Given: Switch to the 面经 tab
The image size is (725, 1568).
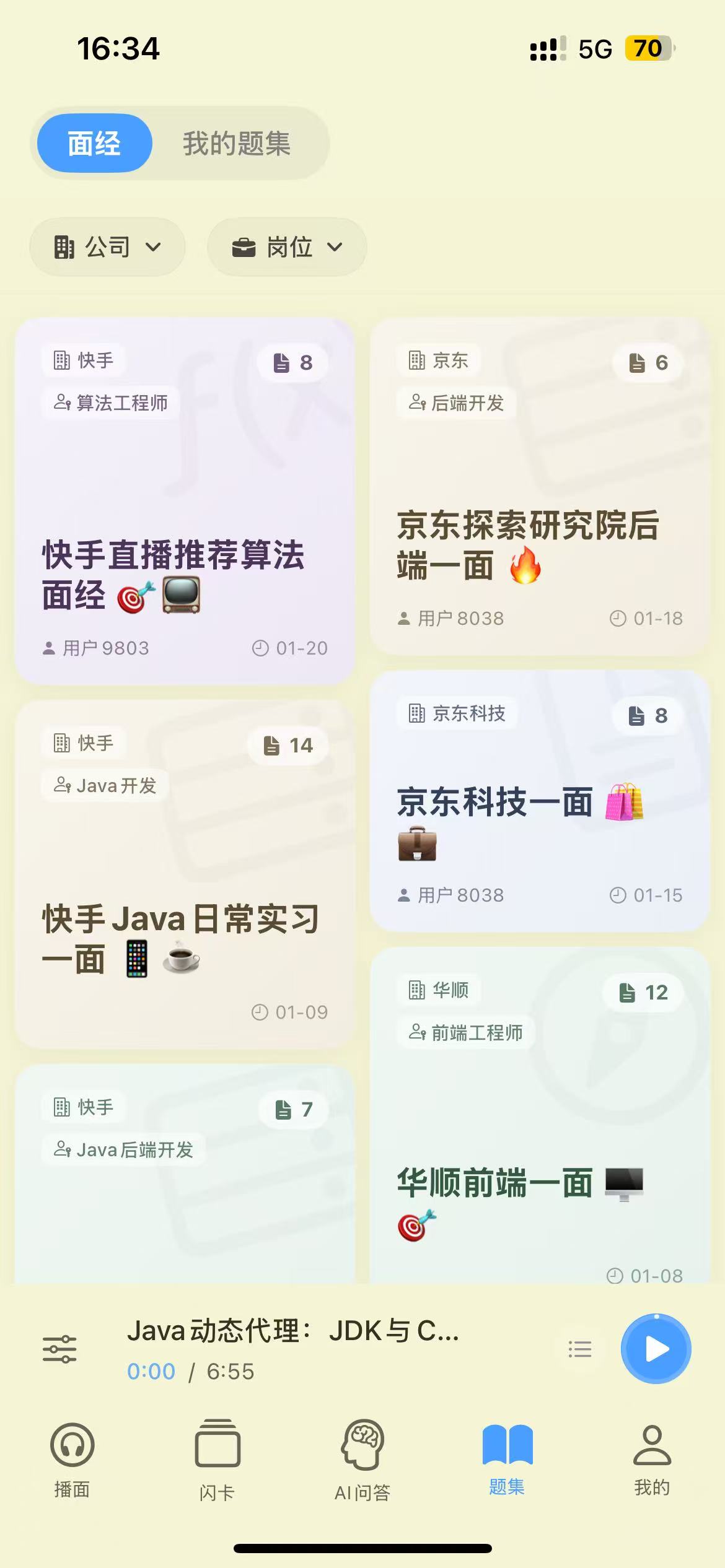Looking at the screenshot, I should pyautogui.click(x=93, y=143).
